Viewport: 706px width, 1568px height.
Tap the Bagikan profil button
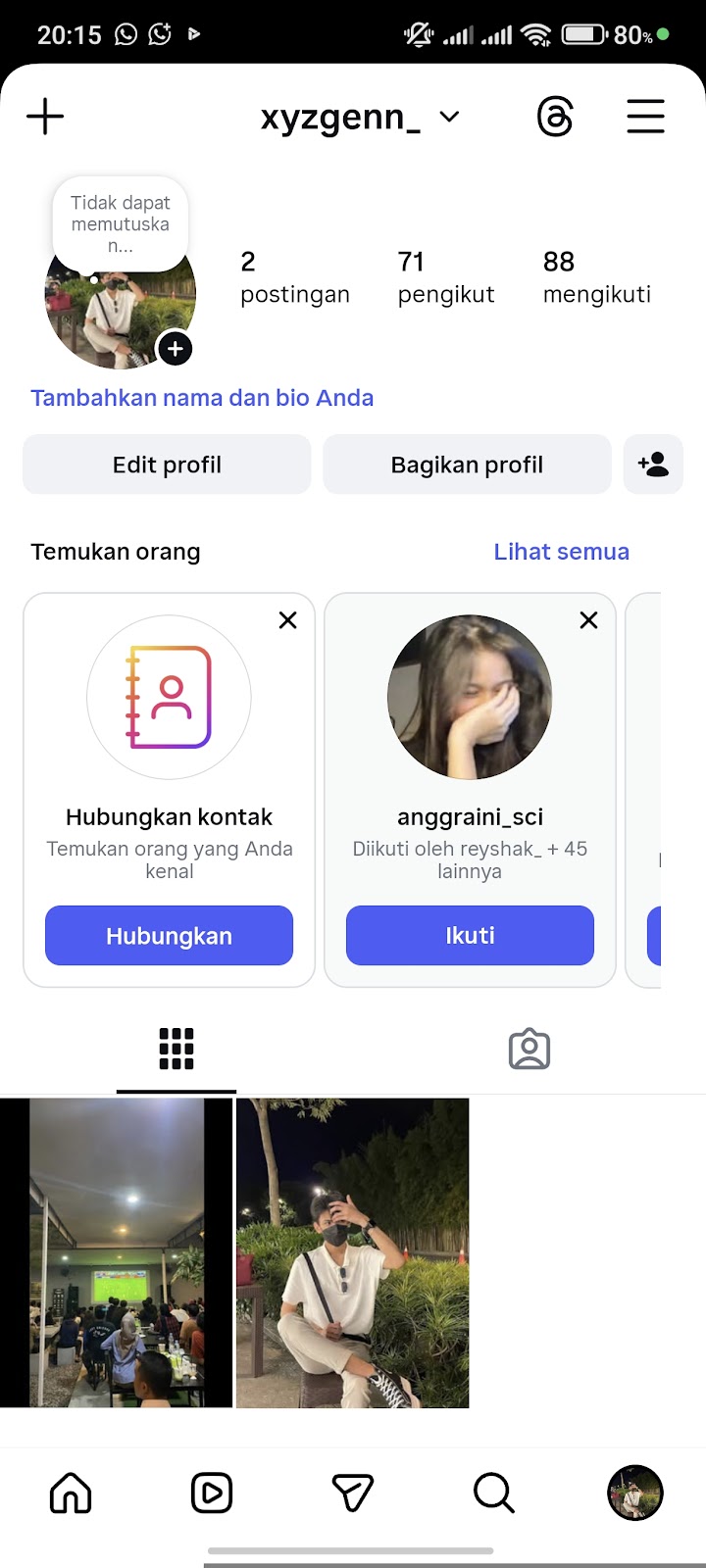tap(467, 465)
